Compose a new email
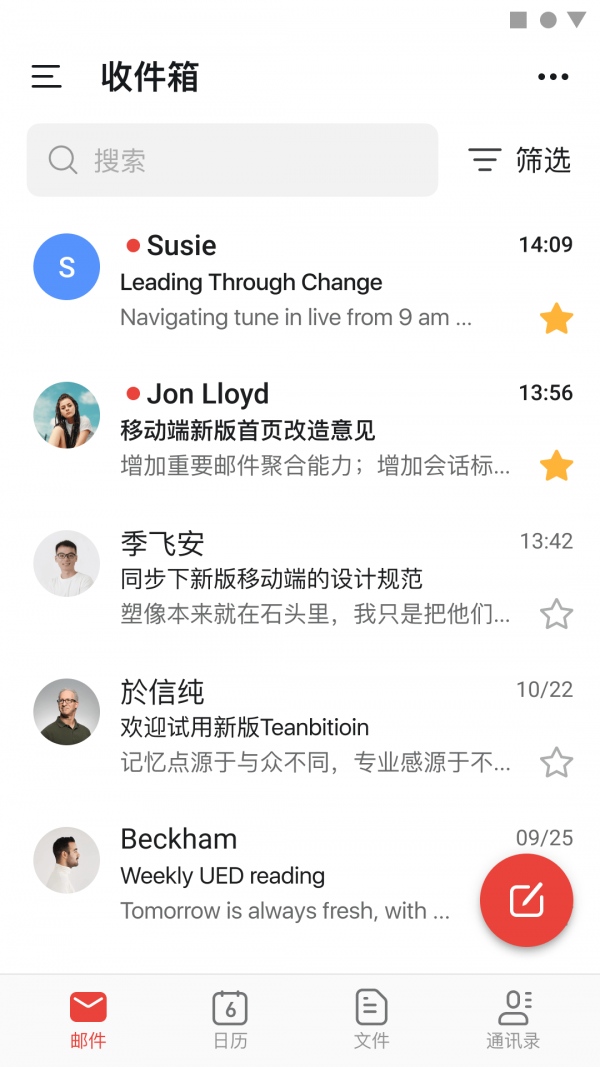Image resolution: width=600 pixels, height=1067 pixels. point(526,900)
